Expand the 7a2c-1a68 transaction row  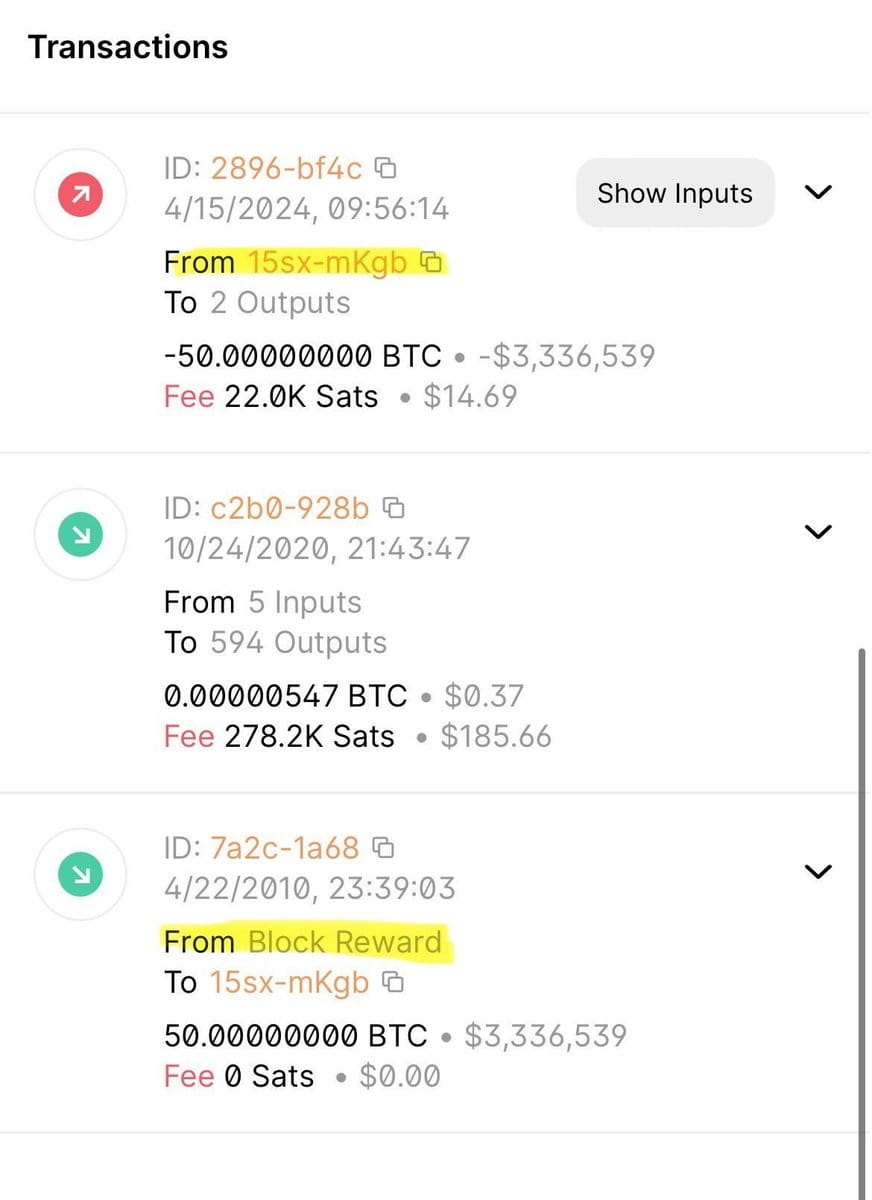click(817, 870)
